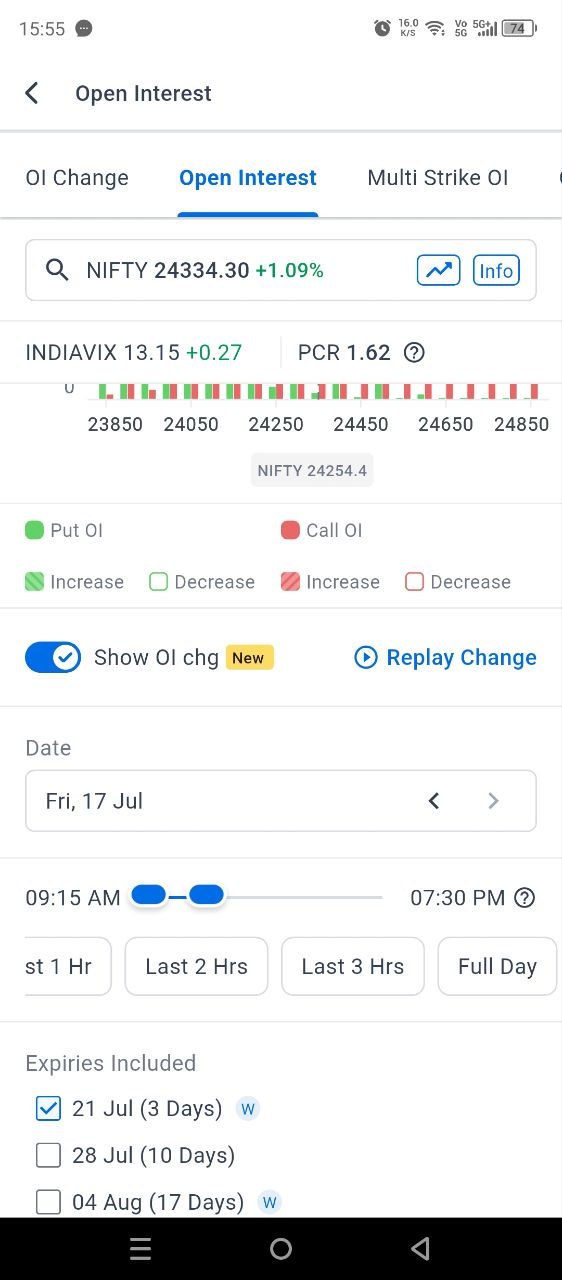Image resolution: width=562 pixels, height=1280 pixels.
Task: Open the chart icon next to NIFTY
Action: pyautogui.click(x=438, y=270)
